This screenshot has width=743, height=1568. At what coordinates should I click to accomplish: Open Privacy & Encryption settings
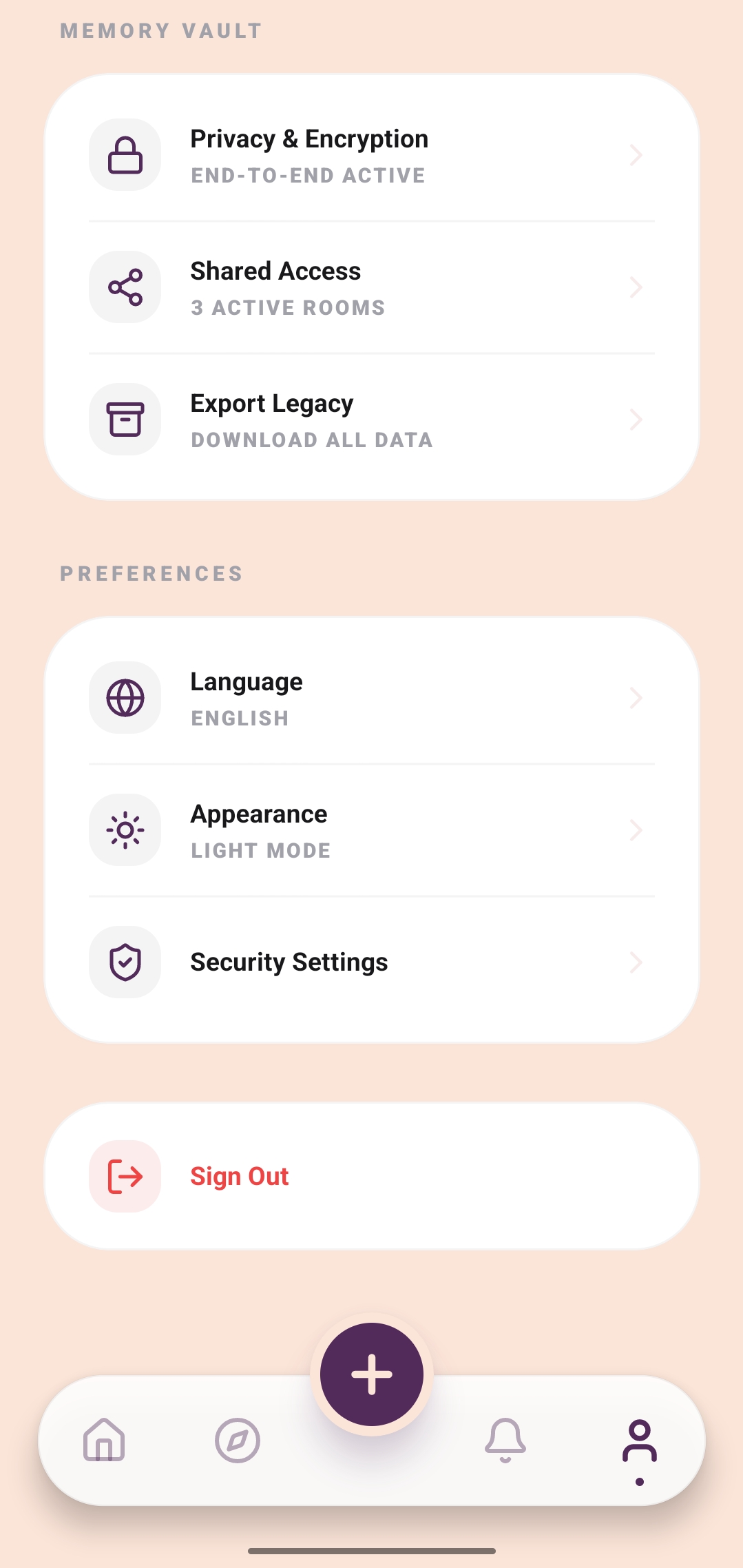pyautogui.click(x=371, y=155)
